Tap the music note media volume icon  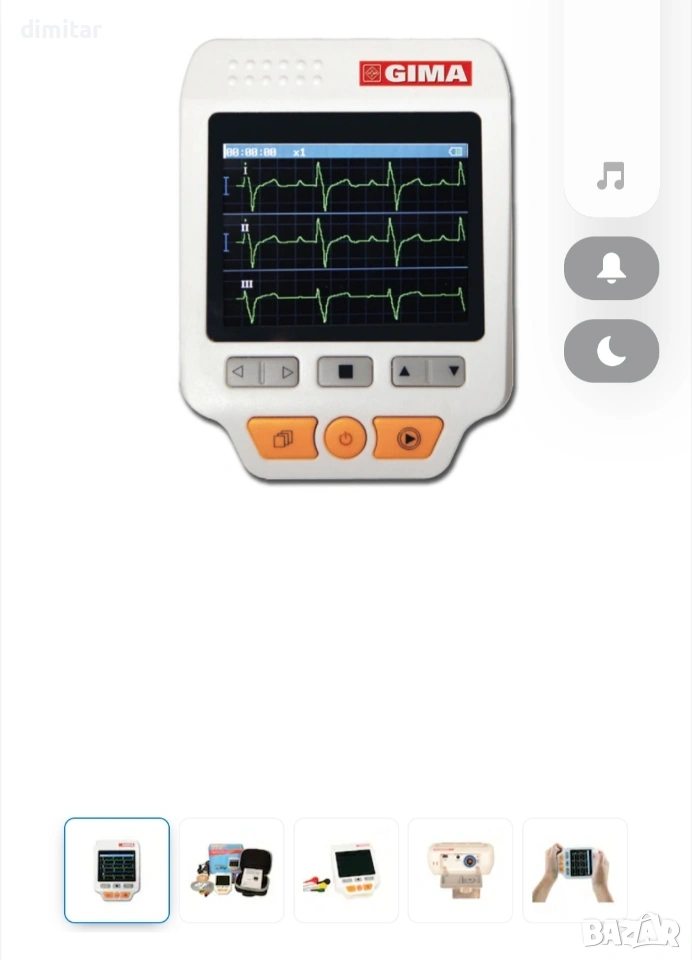click(x=610, y=177)
